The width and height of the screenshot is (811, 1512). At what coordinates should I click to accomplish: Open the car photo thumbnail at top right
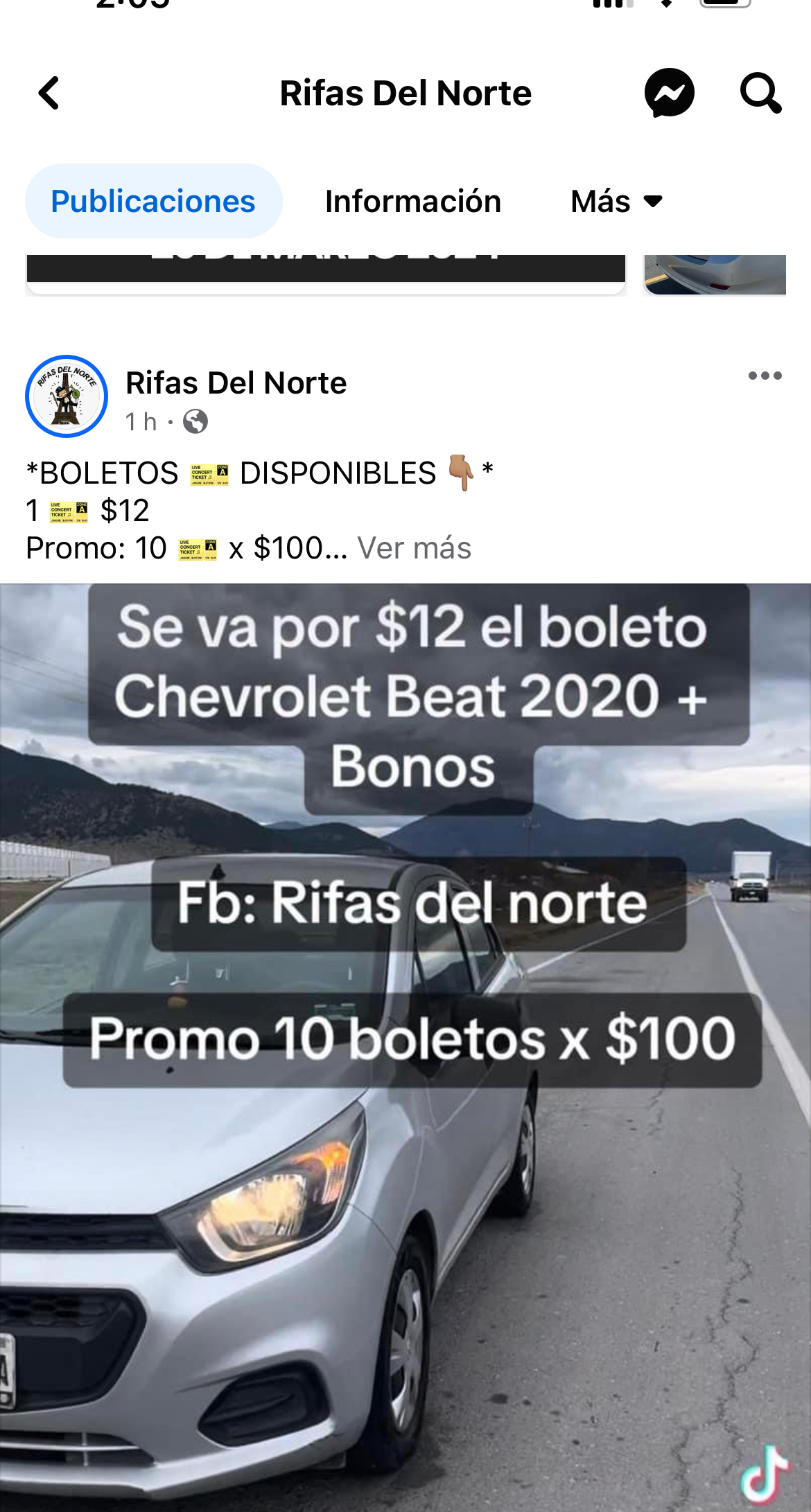tap(714, 274)
